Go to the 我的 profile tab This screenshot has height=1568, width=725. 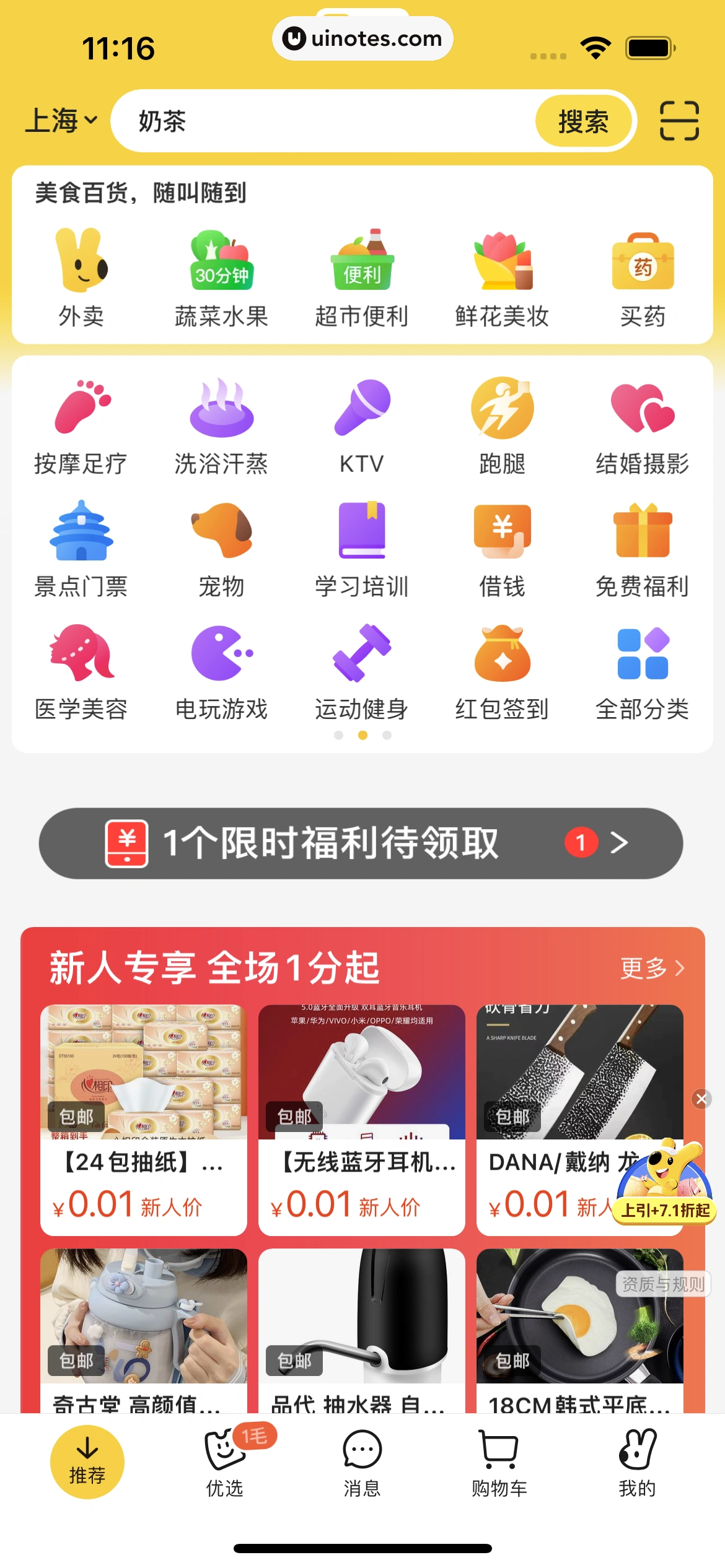pos(637,1461)
